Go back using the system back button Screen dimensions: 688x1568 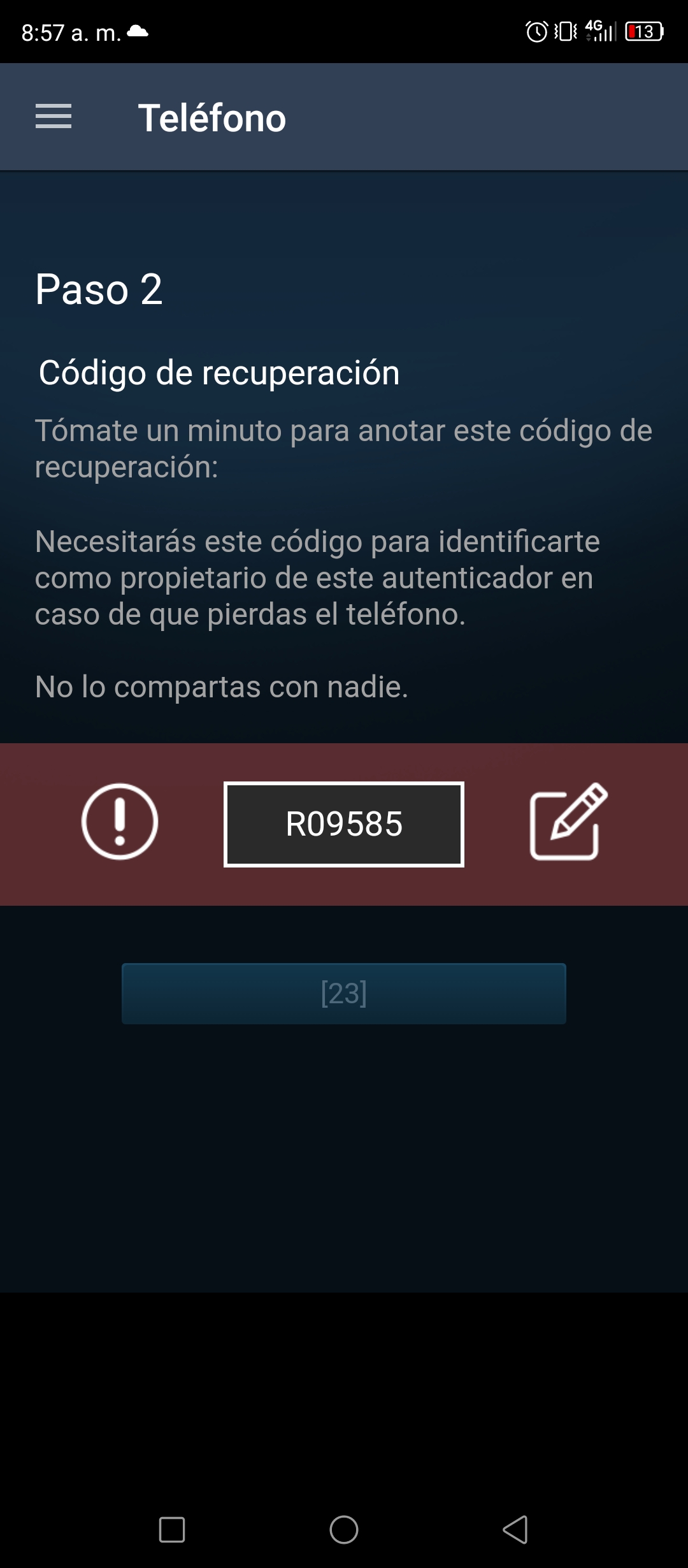pos(515,1530)
